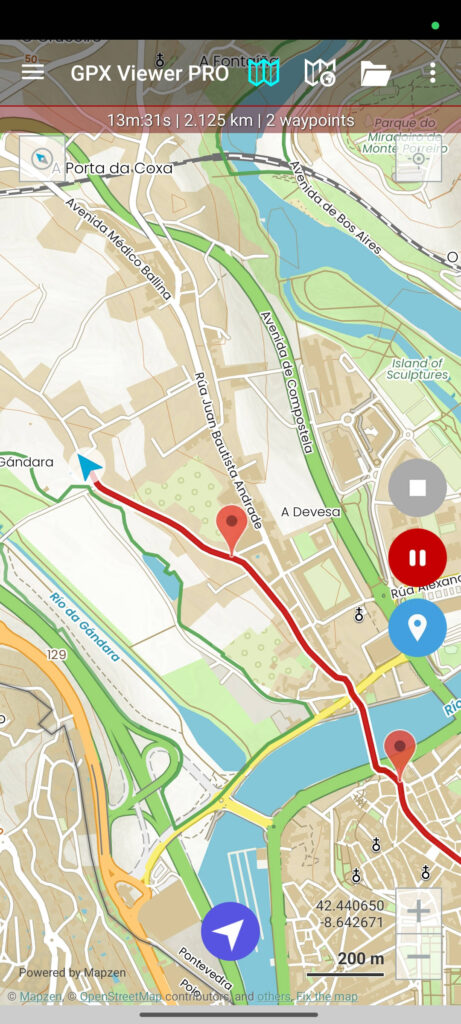The height and width of the screenshot is (1024, 461).
Task: Stop the track recording
Action: (x=417, y=488)
